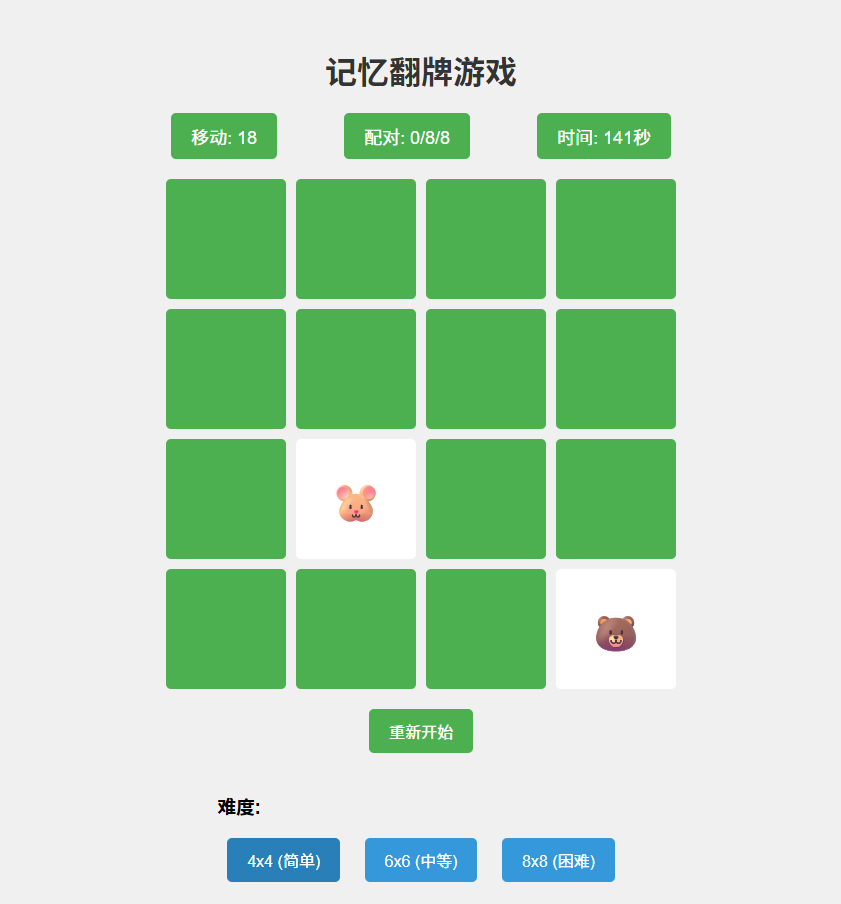The width and height of the screenshot is (841, 904).
Task: Click the 移动: 18 moves counter
Action: (223, 136)
